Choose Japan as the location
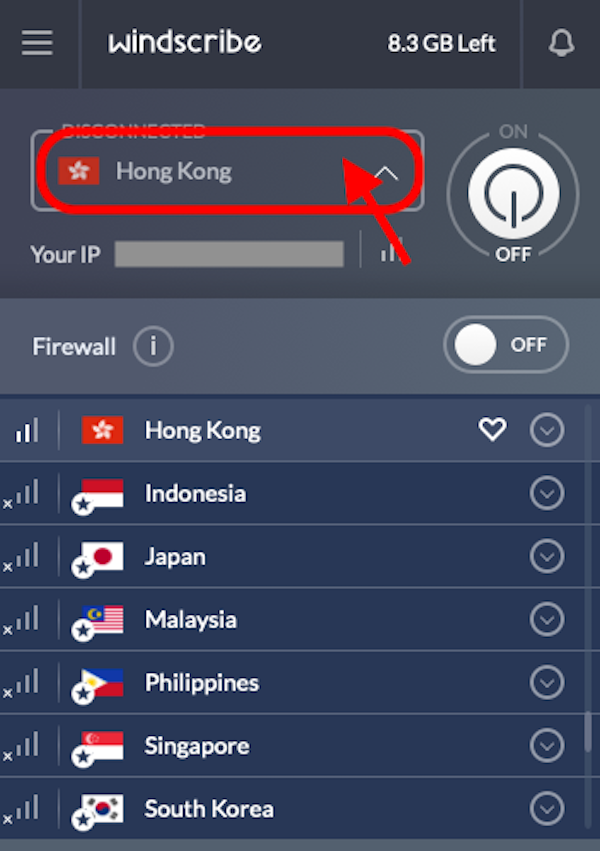 [x=177, y=557]
